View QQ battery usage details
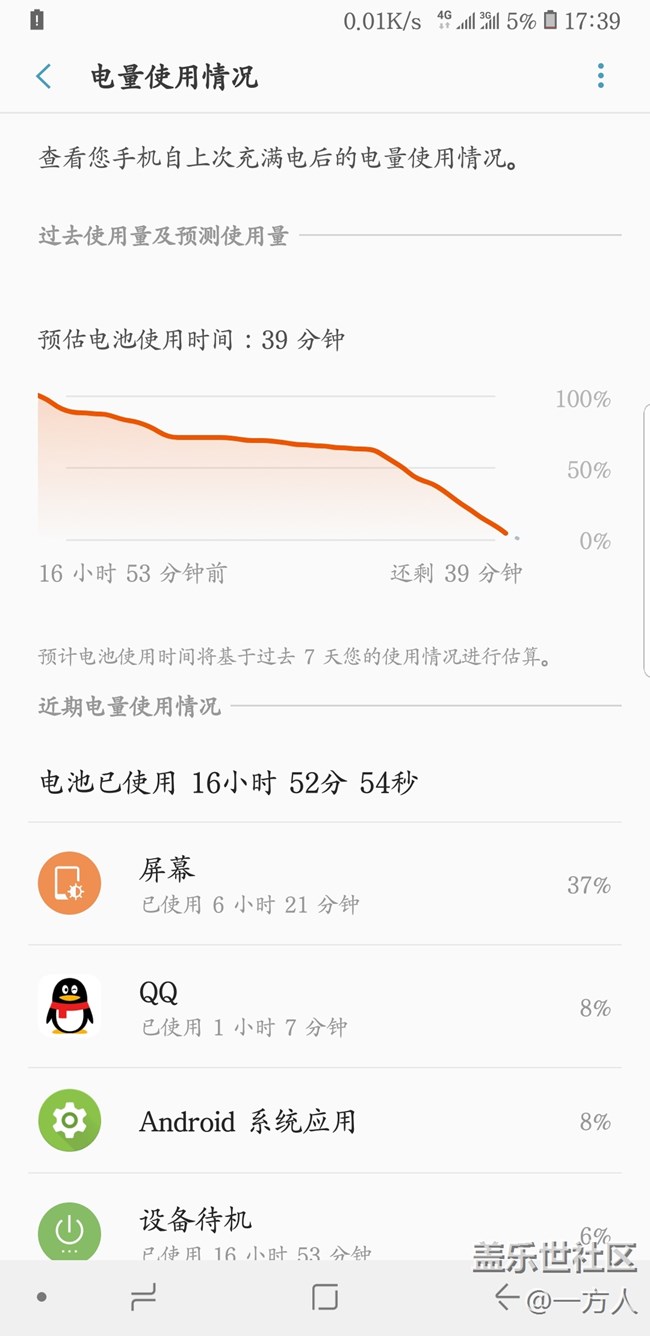This screenshot has height=1336, width=650. (x=325, y=1007)
